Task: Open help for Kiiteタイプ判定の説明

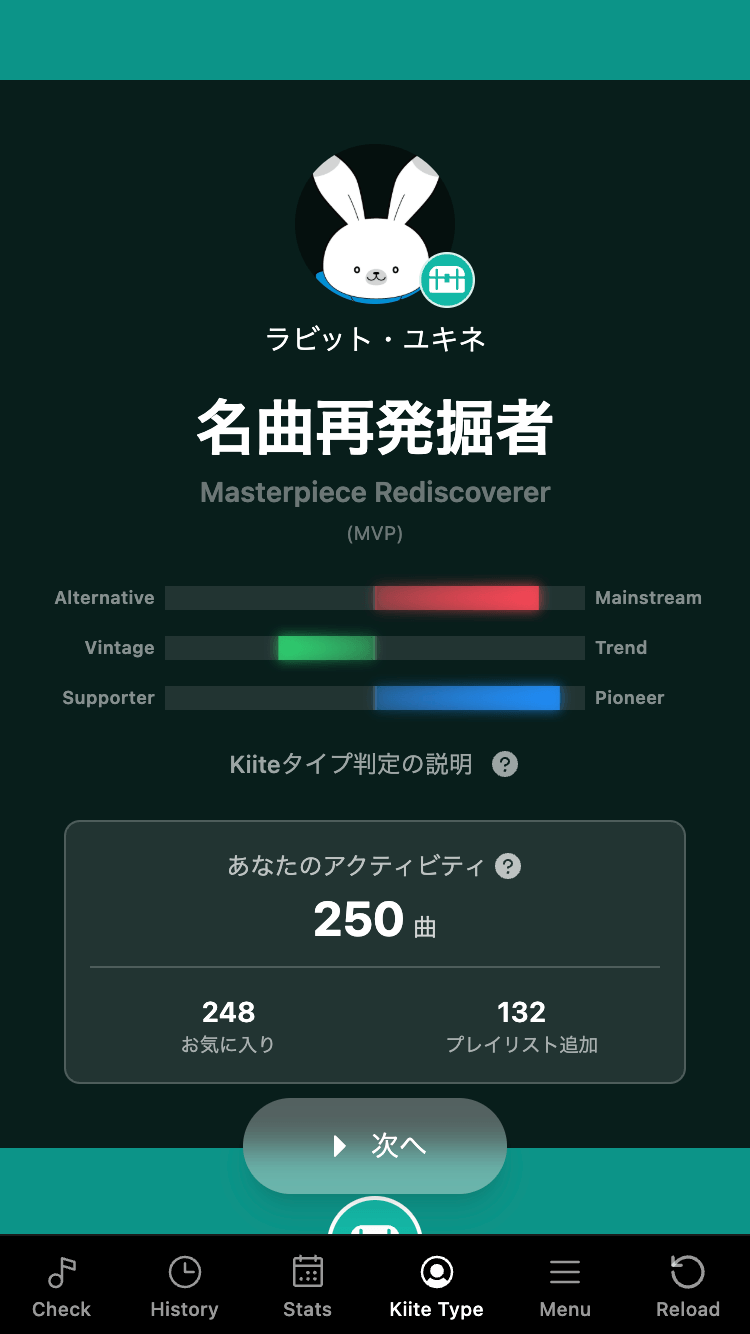Action: (505, 765)
